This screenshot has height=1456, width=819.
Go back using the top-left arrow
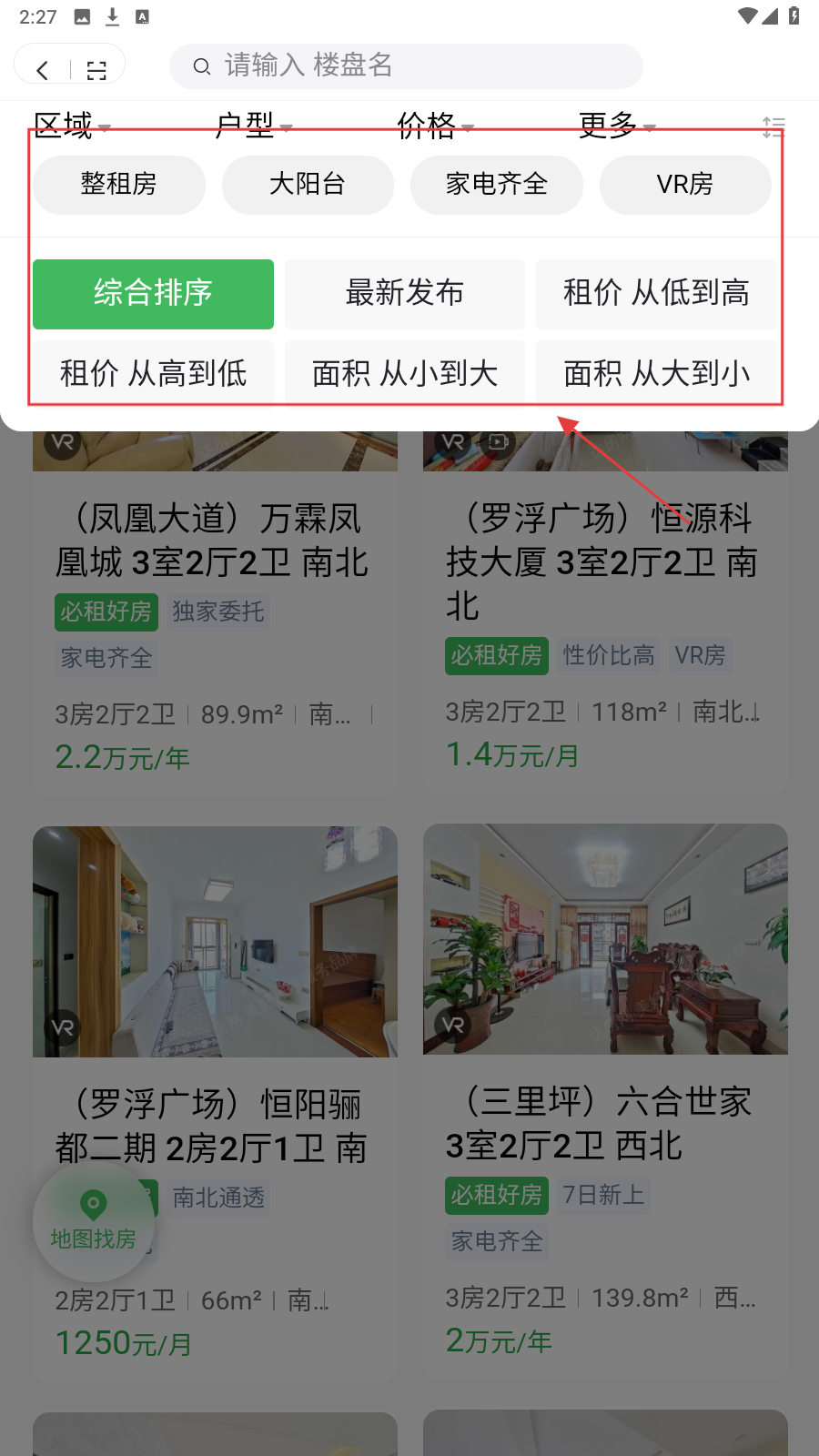click(43, 70)
